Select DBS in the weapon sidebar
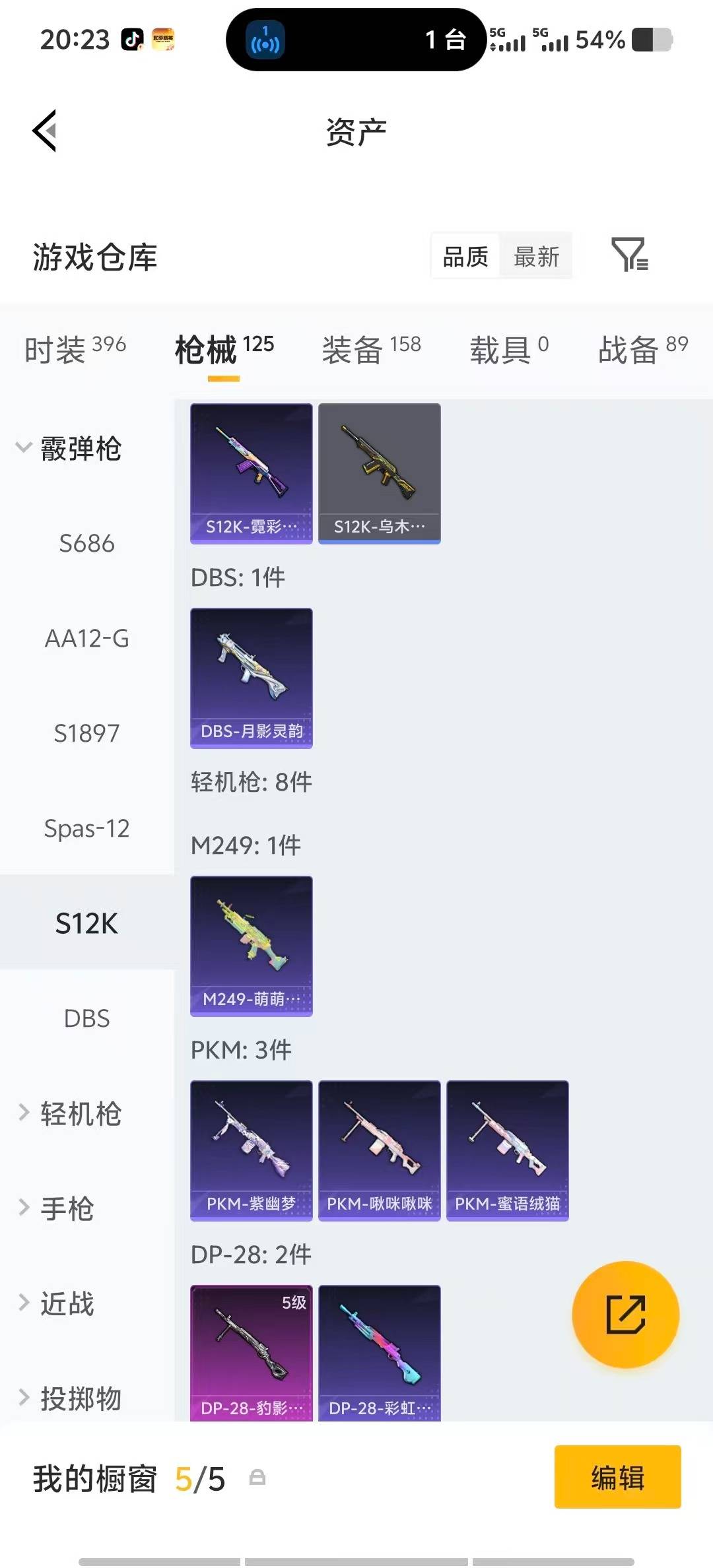The width and height of the screenshot is (713, 1568). coord(86,1018)
